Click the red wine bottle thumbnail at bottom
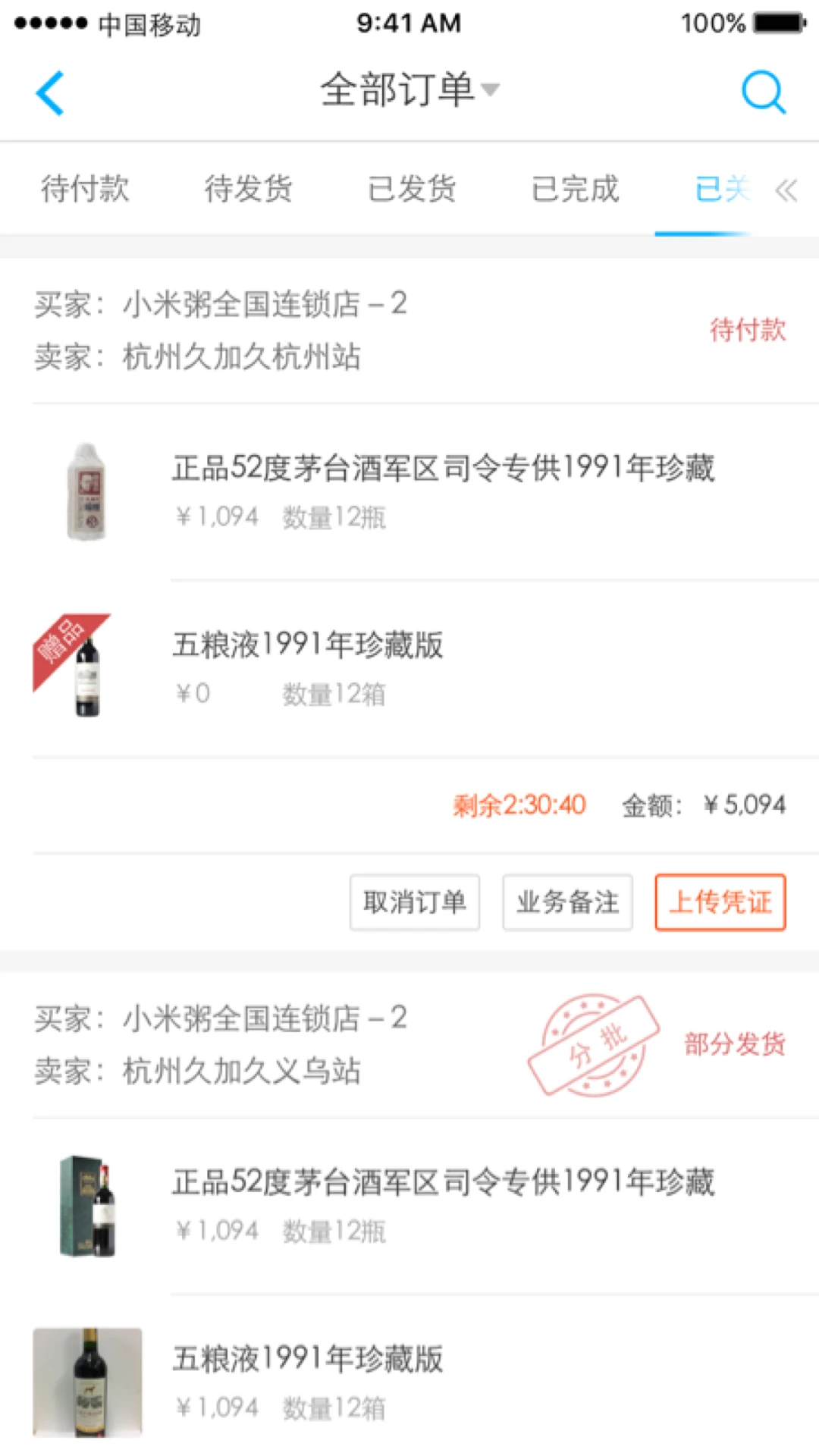 coord(87,1382)
